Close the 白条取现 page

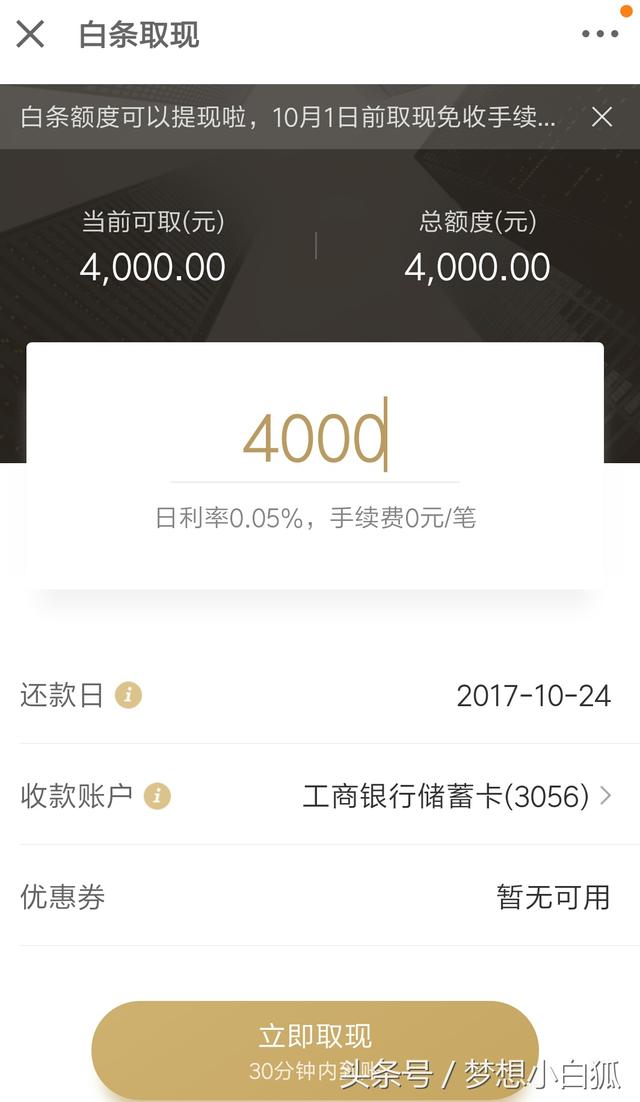(30, 34)
